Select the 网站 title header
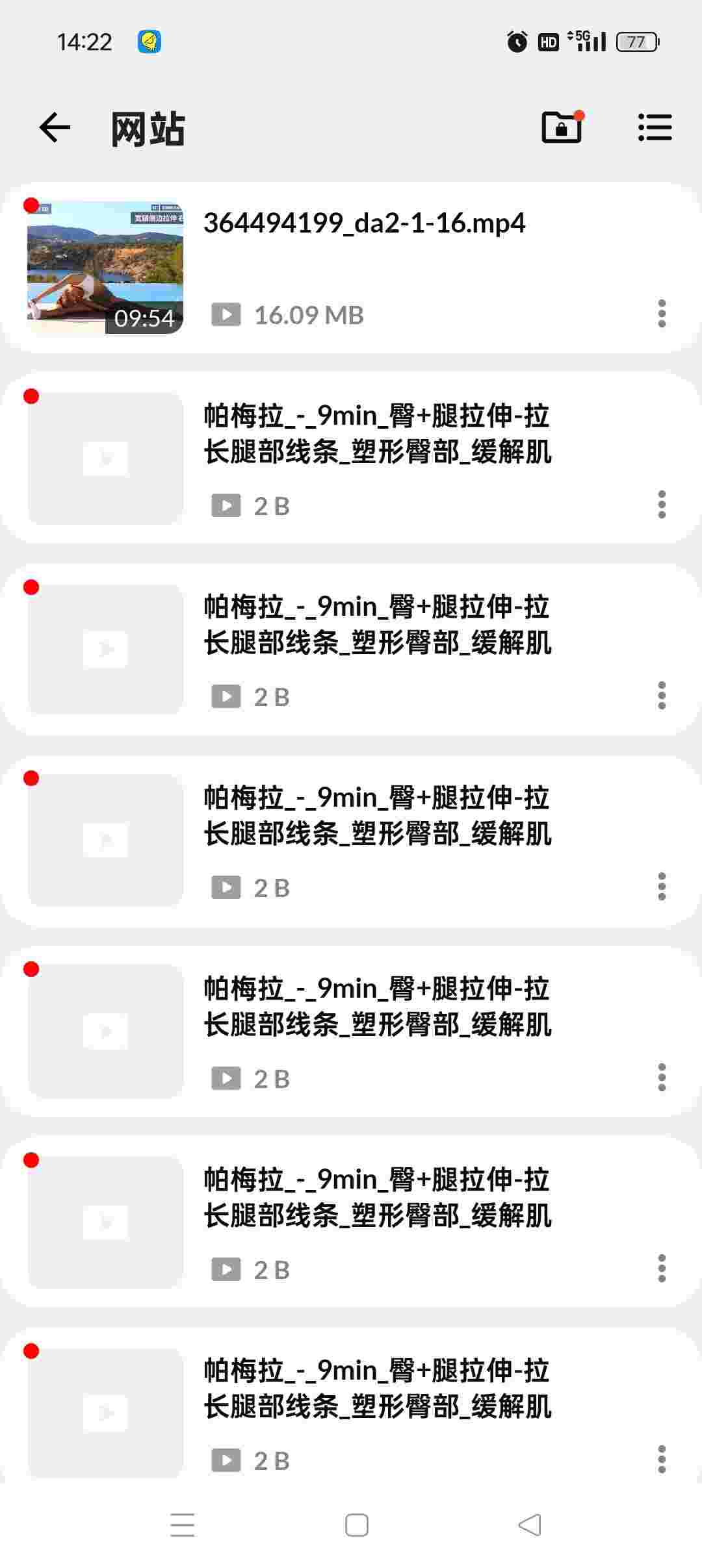This screenshot has height=1568, width=702. (x=146, y=127)
